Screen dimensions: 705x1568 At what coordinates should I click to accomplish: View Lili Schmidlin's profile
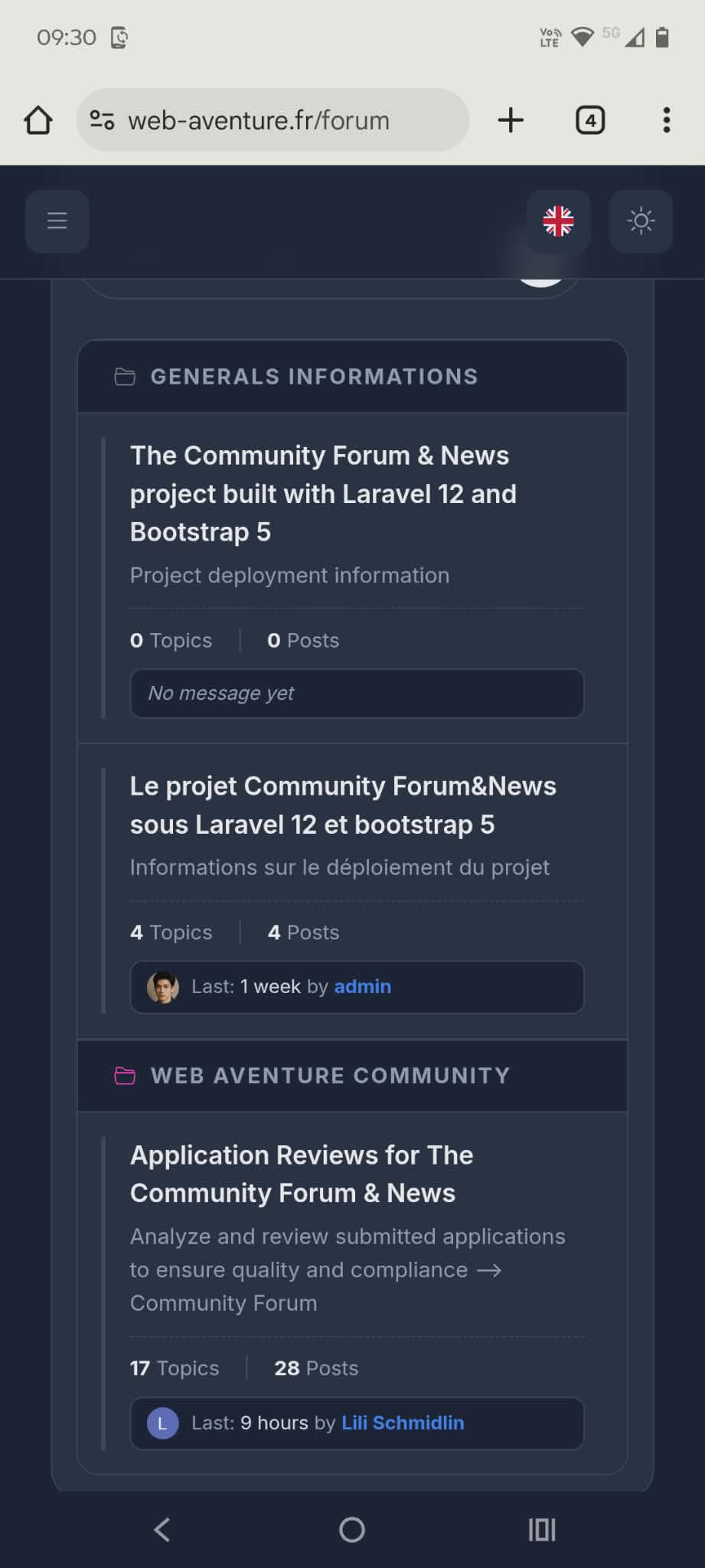403,1423
